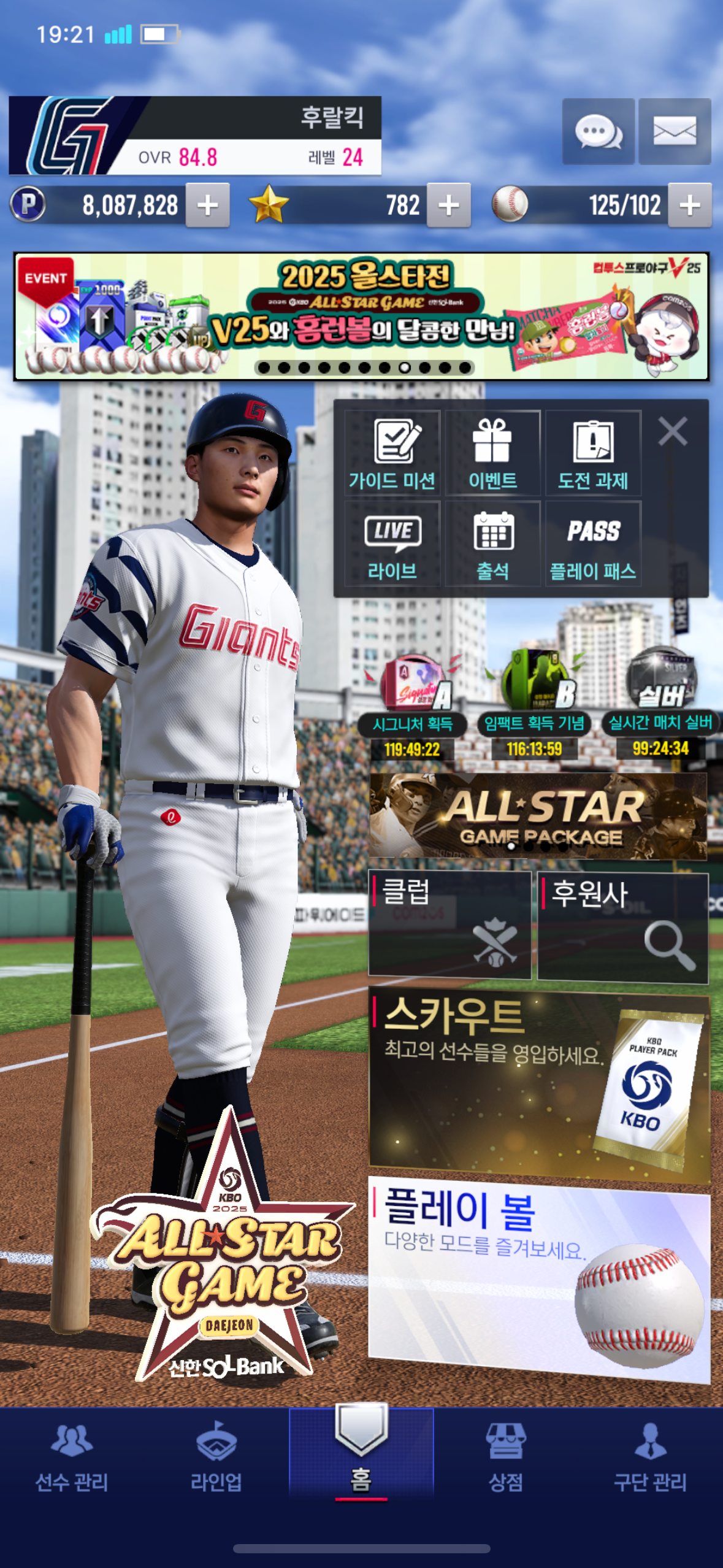Close the quick menu panel
Image resolution: width=723 pixels, height=1568 pixels.
(x=673, y=431)
